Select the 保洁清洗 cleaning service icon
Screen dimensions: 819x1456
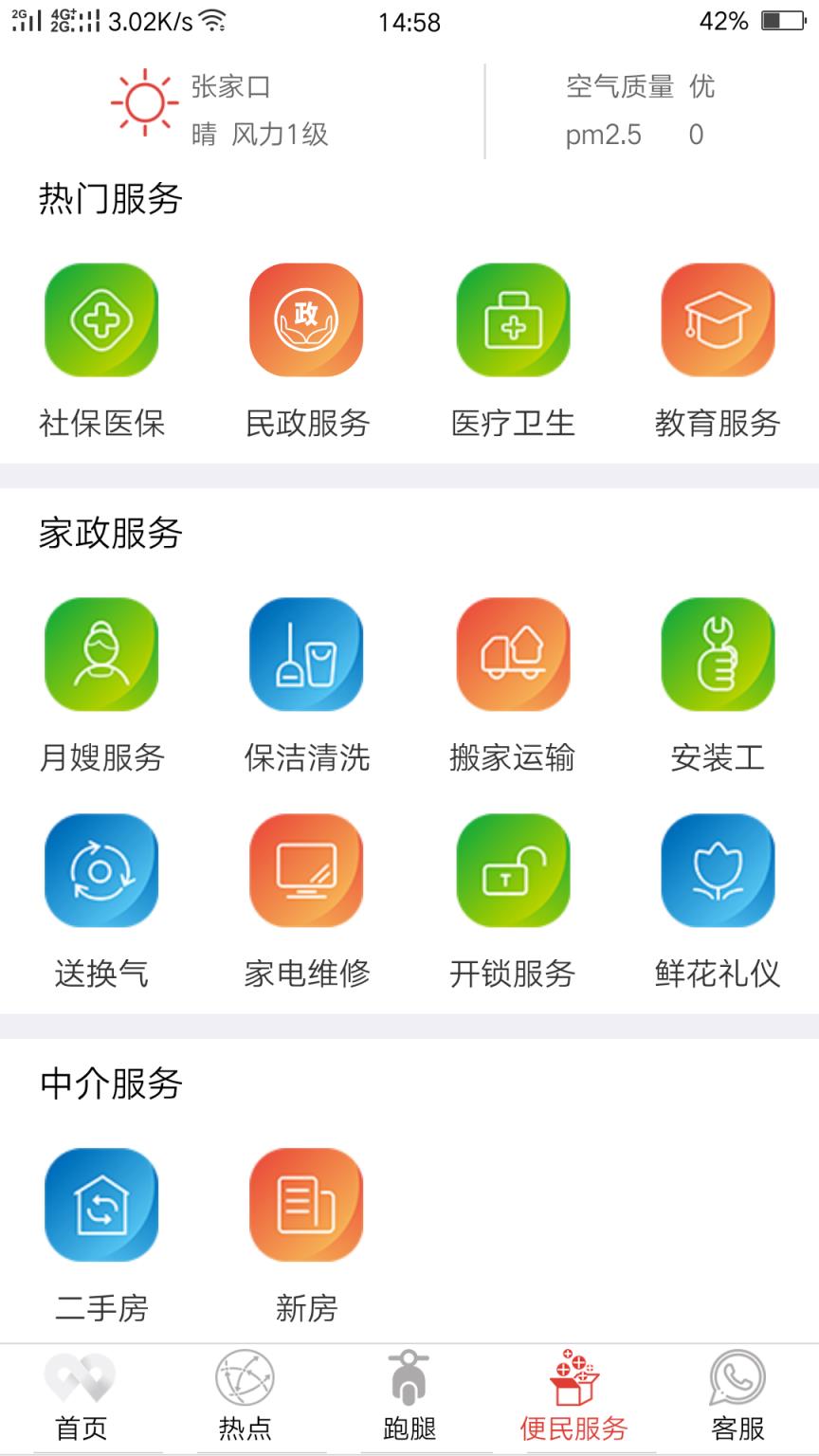(x=306, y=654)
